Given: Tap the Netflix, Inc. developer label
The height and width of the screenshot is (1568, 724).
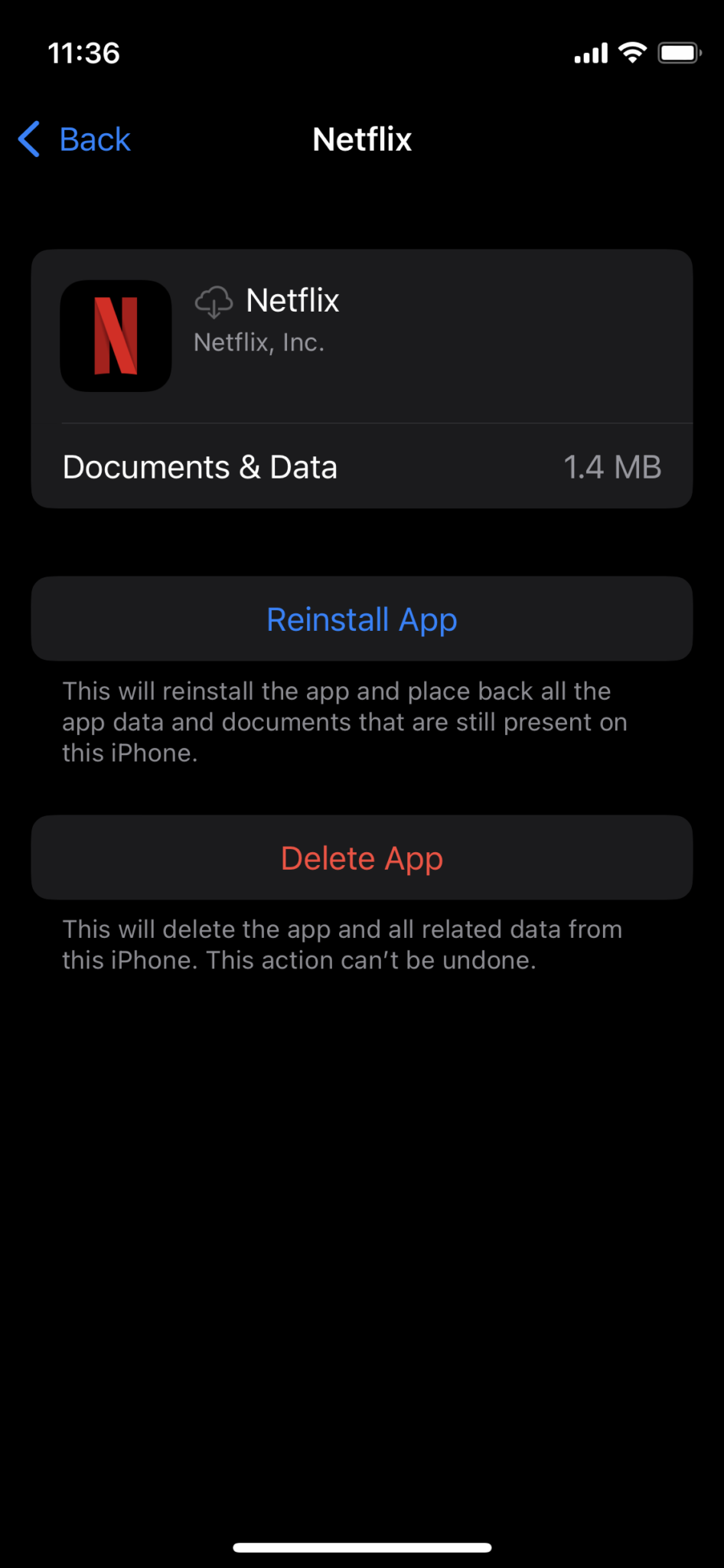Looking at the screenshot, I should 259,342.
